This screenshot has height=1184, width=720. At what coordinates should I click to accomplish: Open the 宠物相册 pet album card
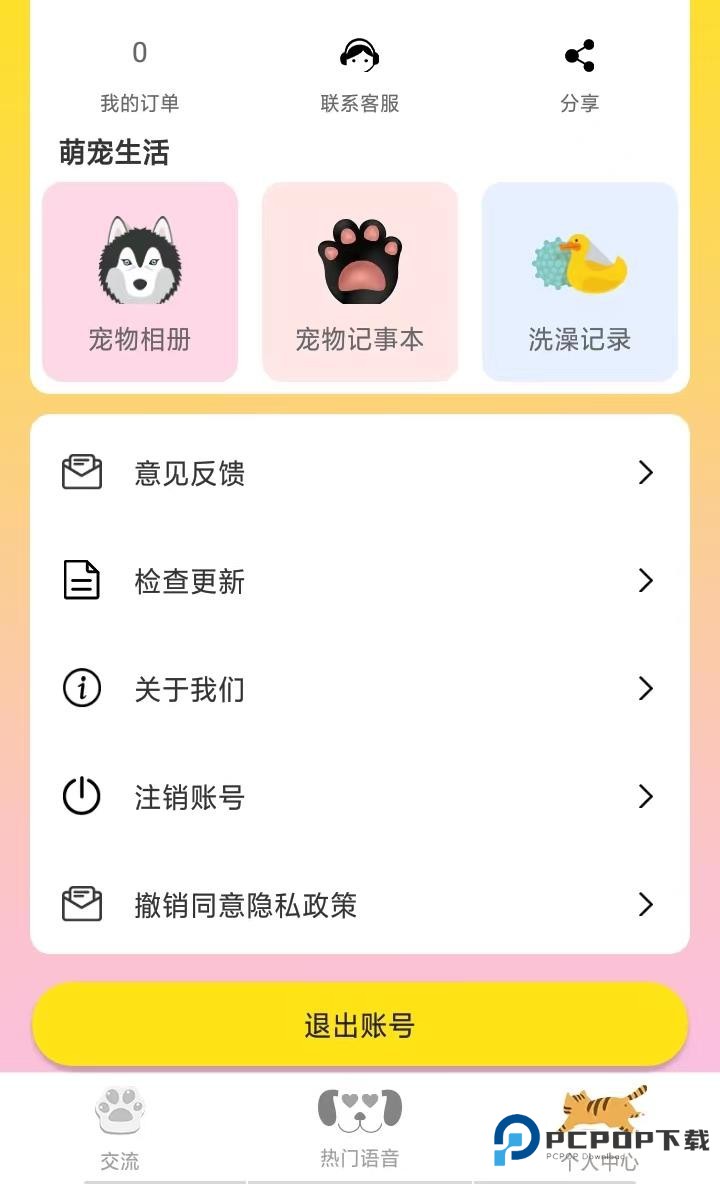pyautogui.click(x=140, y=282)
